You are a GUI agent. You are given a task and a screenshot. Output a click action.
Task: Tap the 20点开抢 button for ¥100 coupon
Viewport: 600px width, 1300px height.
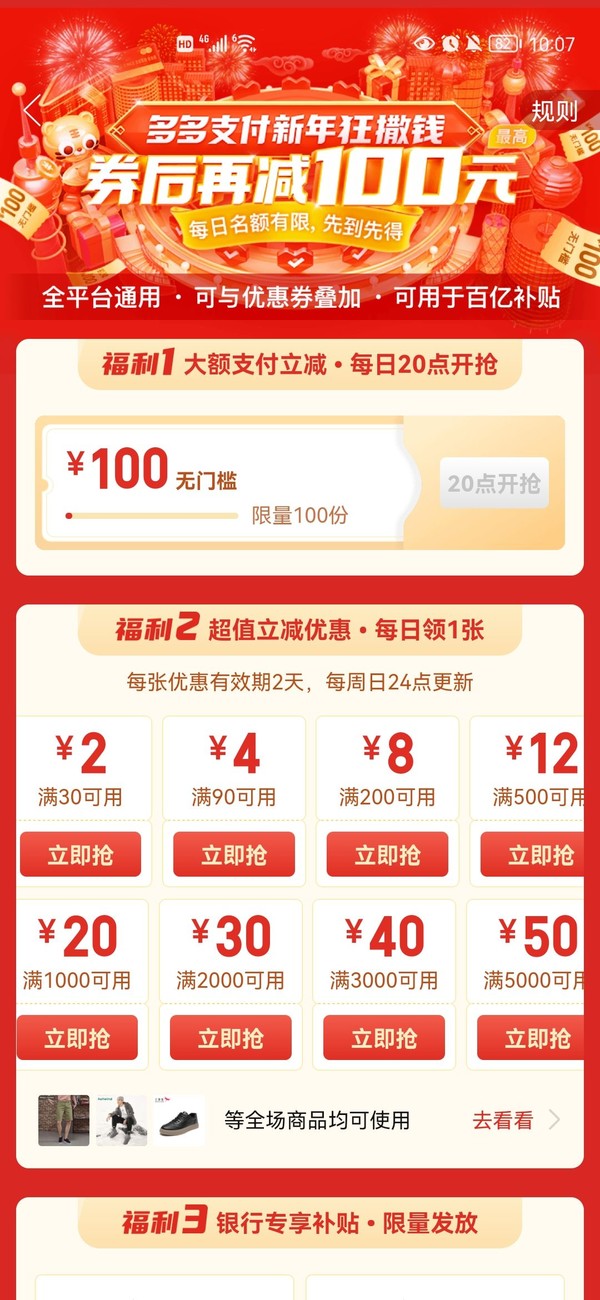point(494,483)
